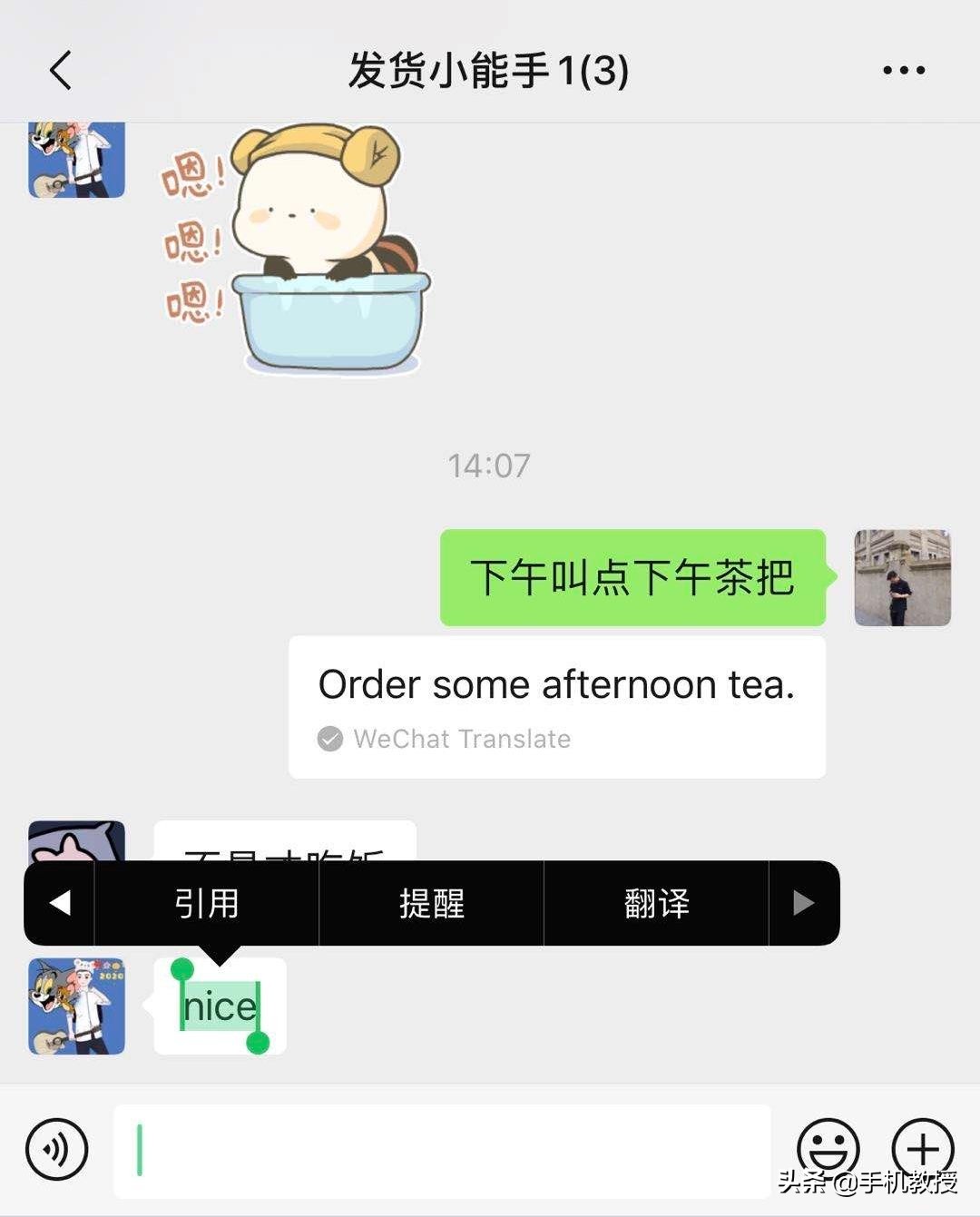
Task: Go back in context menu with left arrow
Action: coord(59,902)
